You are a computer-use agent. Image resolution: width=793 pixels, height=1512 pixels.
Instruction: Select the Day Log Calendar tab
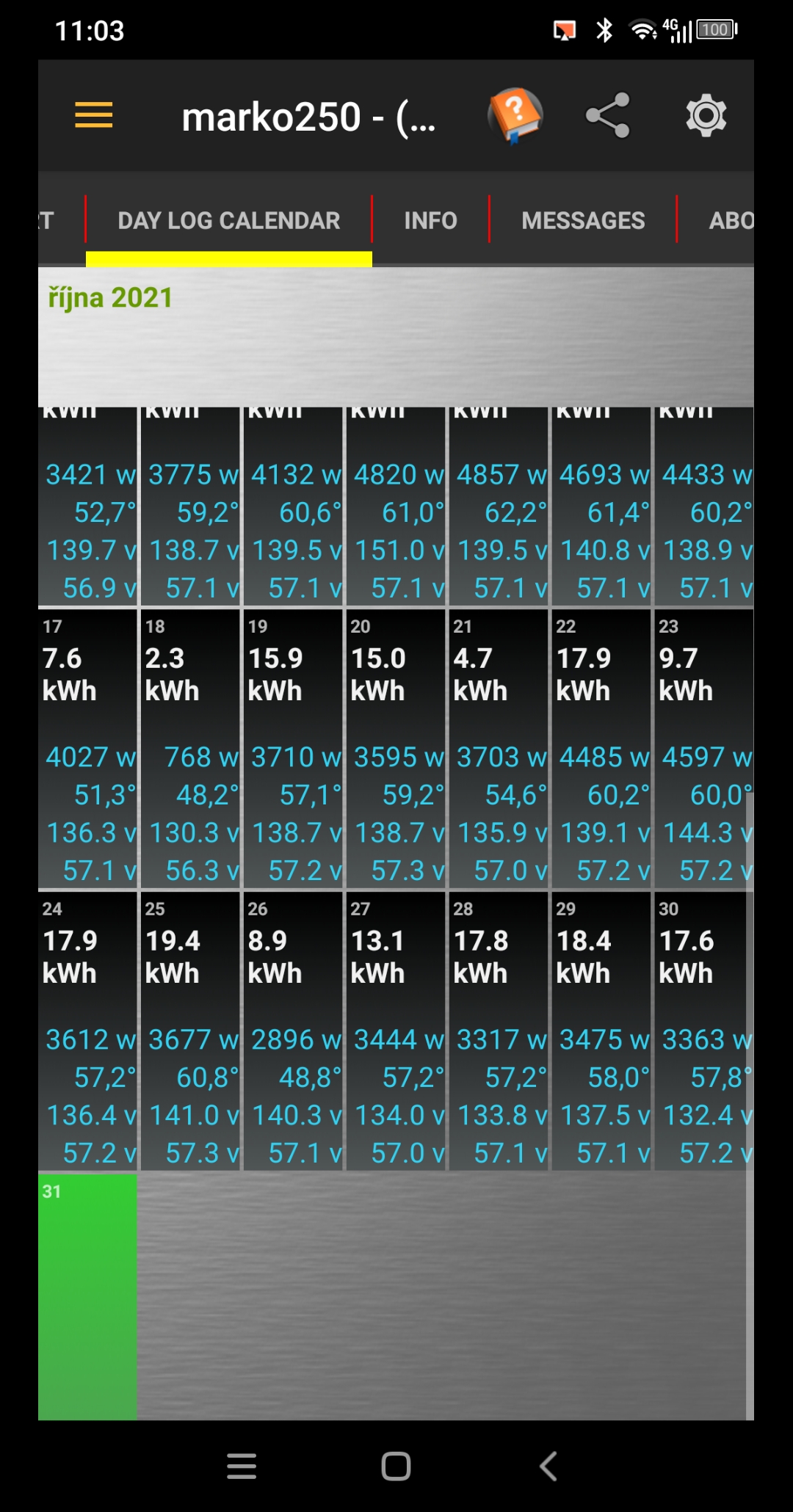pyautogui.click(x=229, y=220)
